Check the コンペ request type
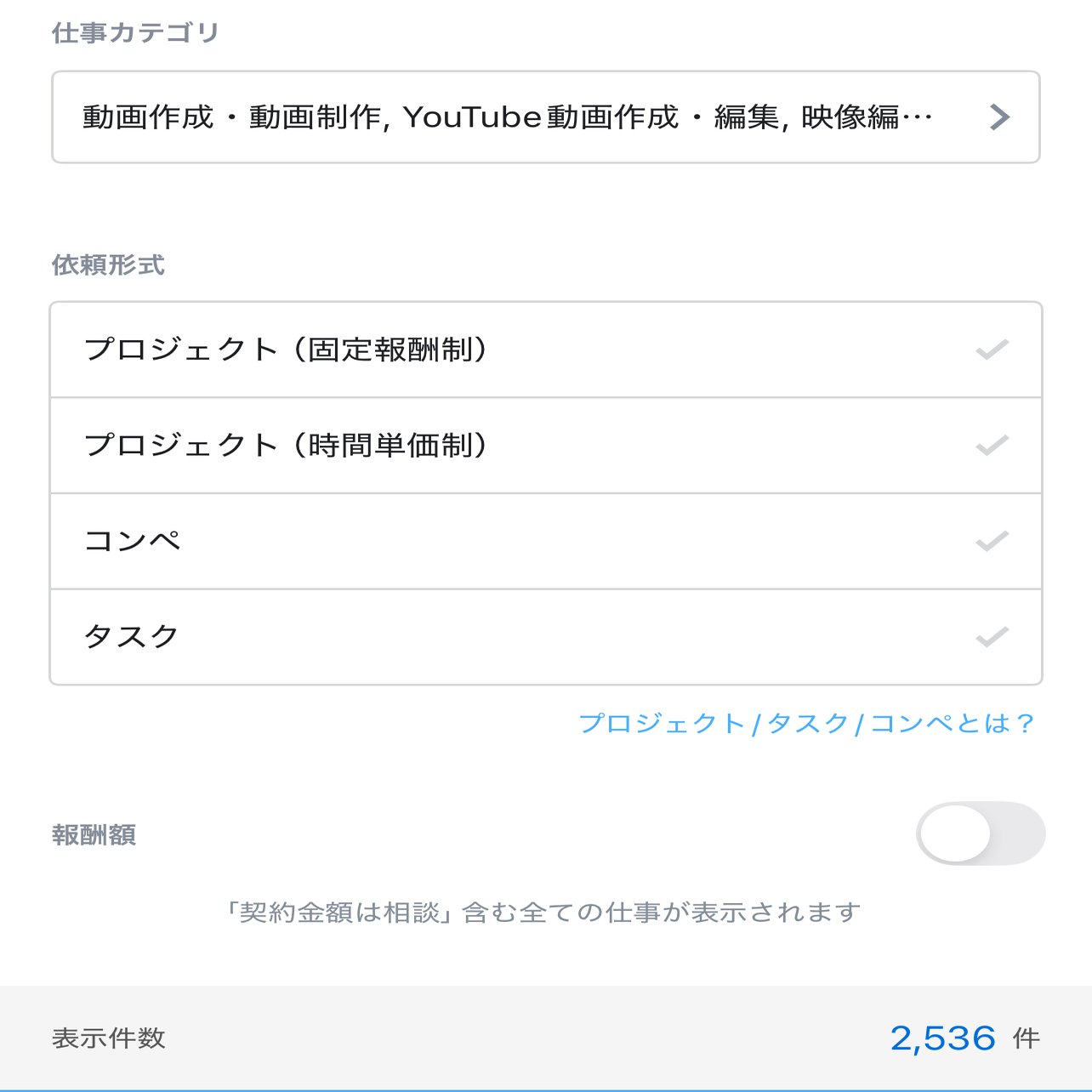1092x1092 pixels. 545,541
